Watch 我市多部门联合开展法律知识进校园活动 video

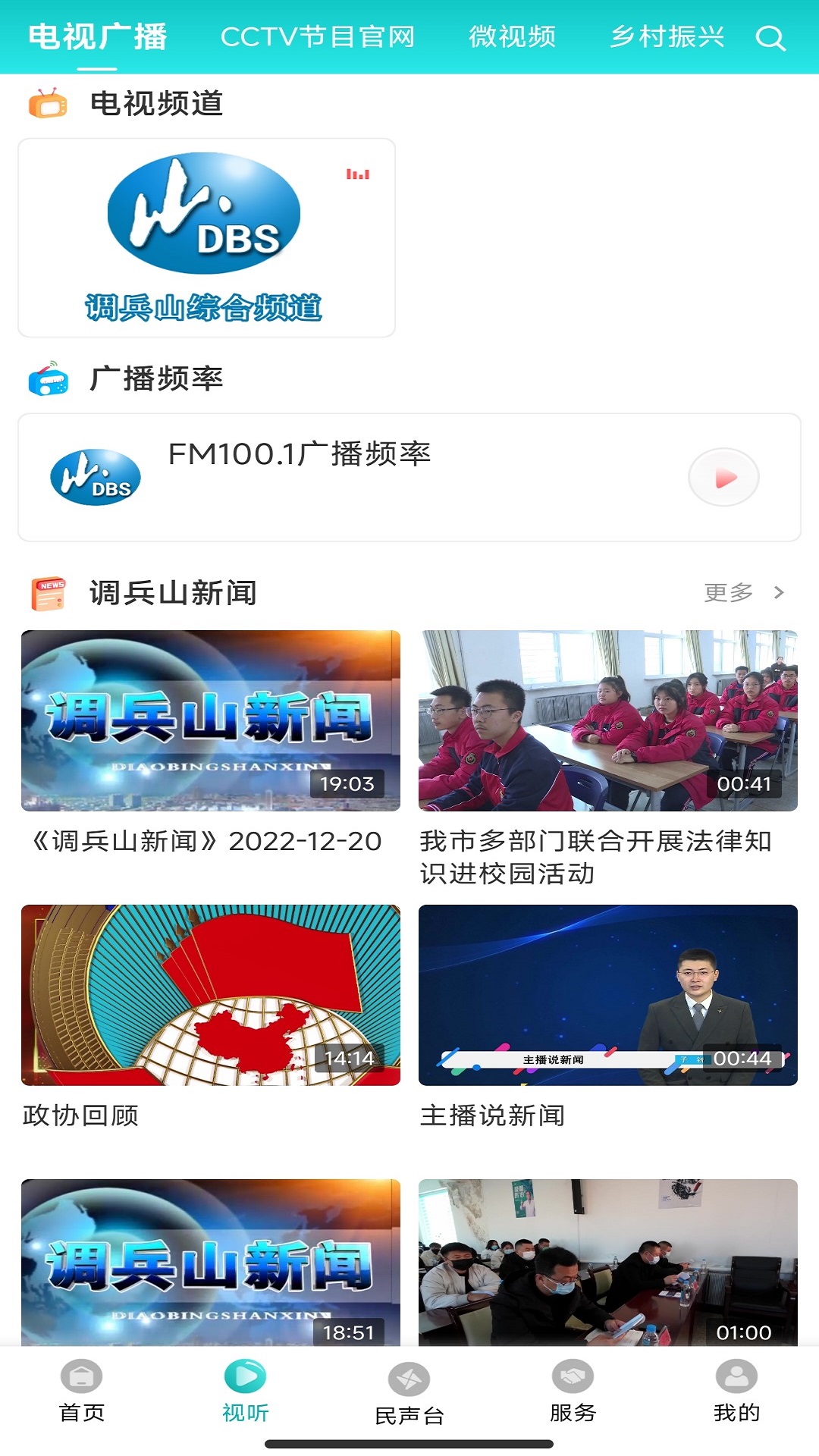608,720
